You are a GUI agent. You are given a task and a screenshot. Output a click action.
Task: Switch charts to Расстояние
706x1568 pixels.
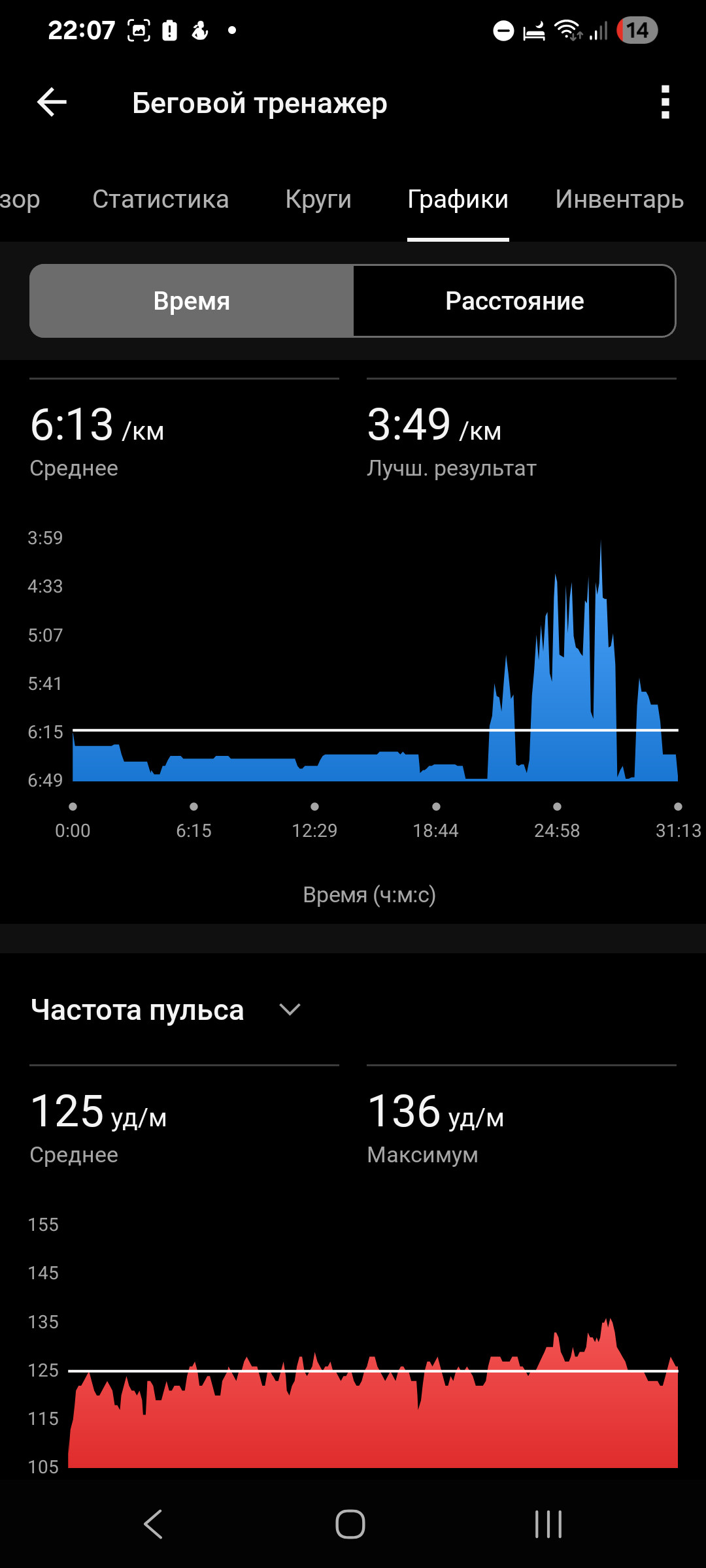click(x=514, y=301)
